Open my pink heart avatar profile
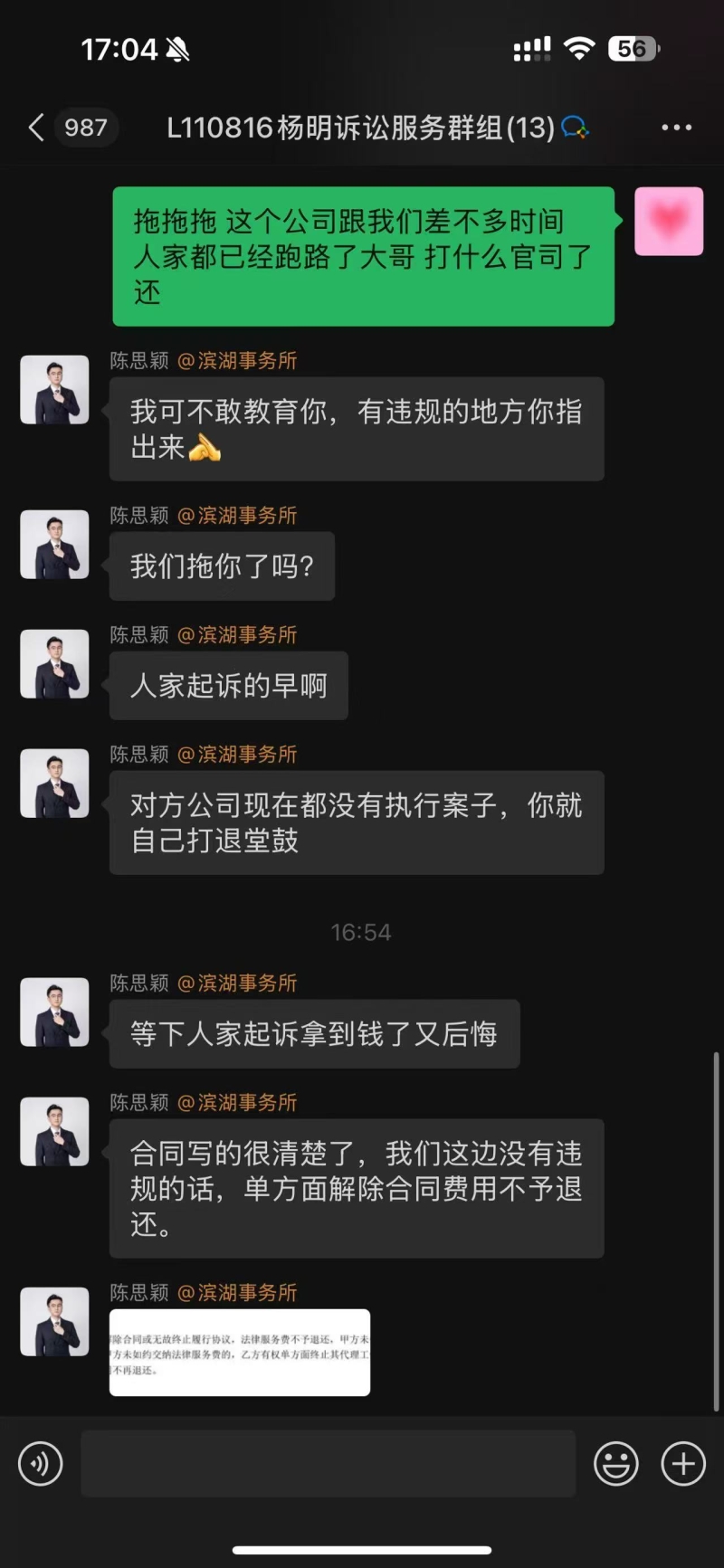This screenshot has width=724, height=1568. (x=669, y=222)
